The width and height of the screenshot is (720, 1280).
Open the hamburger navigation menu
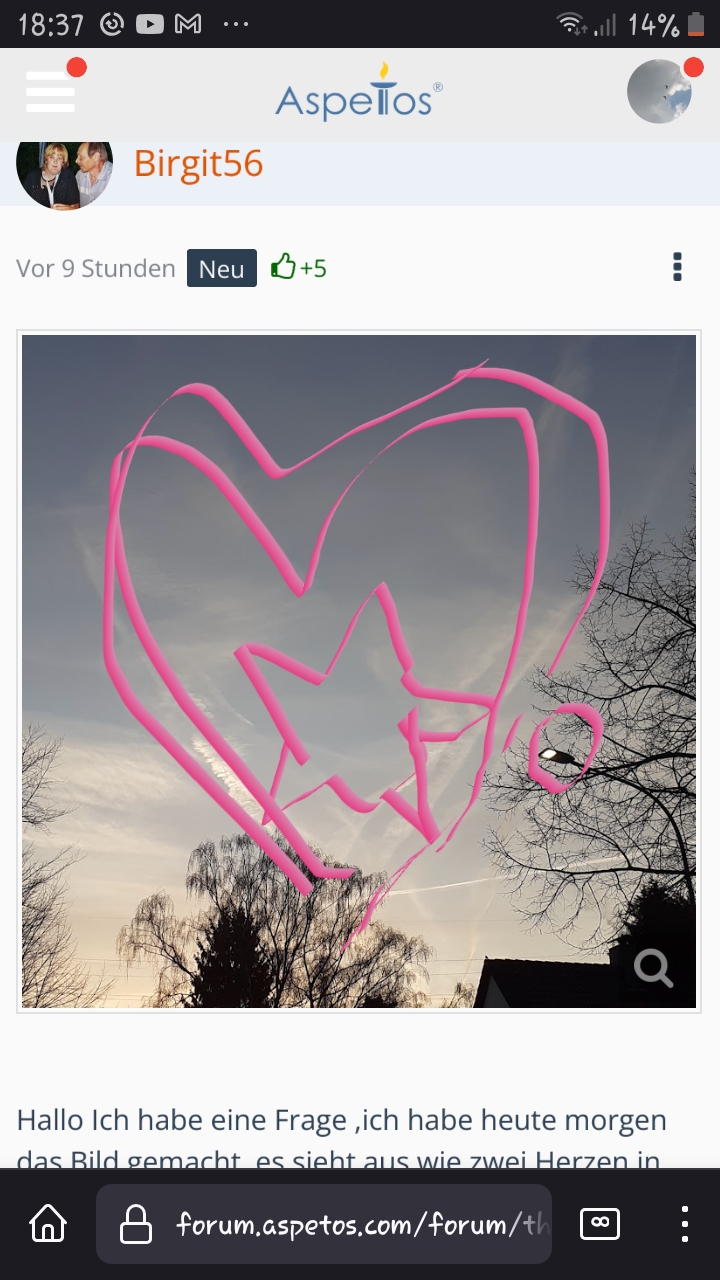pos(51,92)
